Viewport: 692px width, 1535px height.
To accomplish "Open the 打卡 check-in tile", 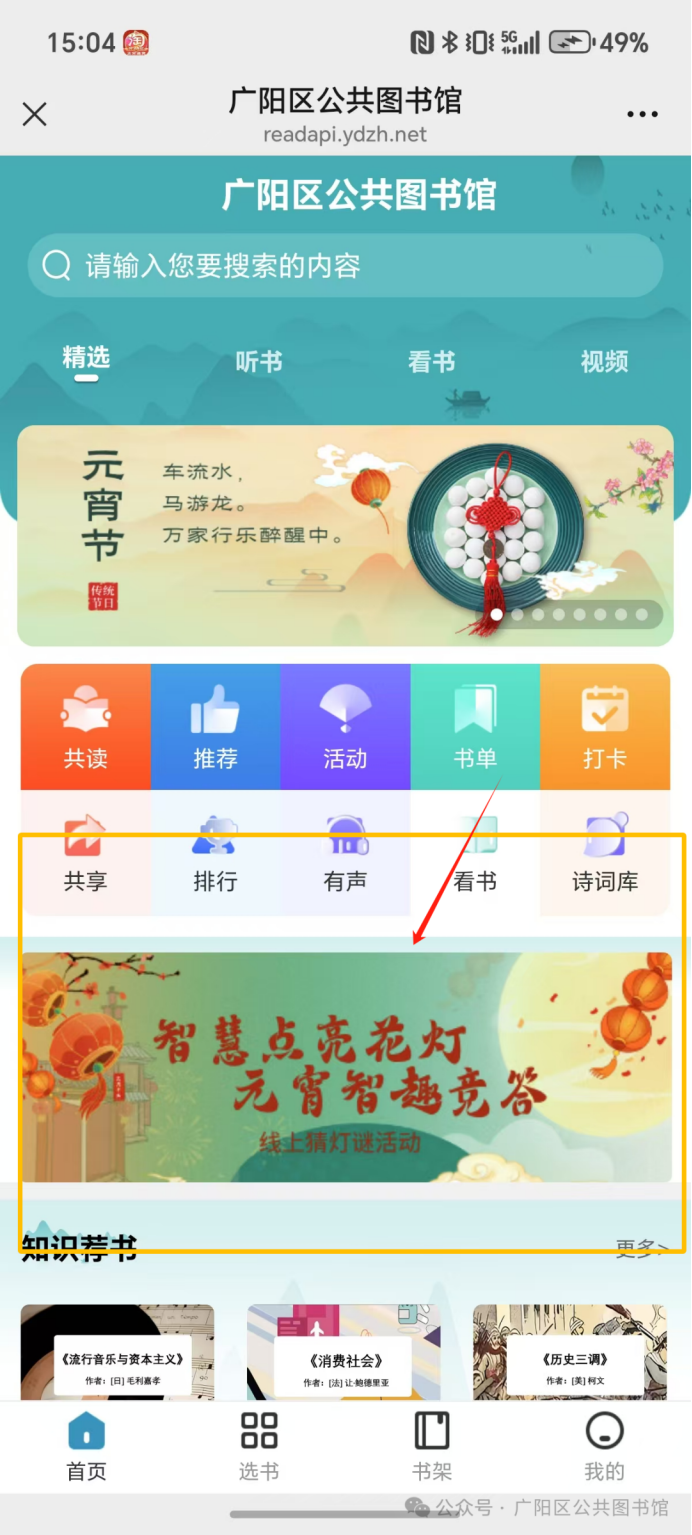I will [x=605, y=728].
